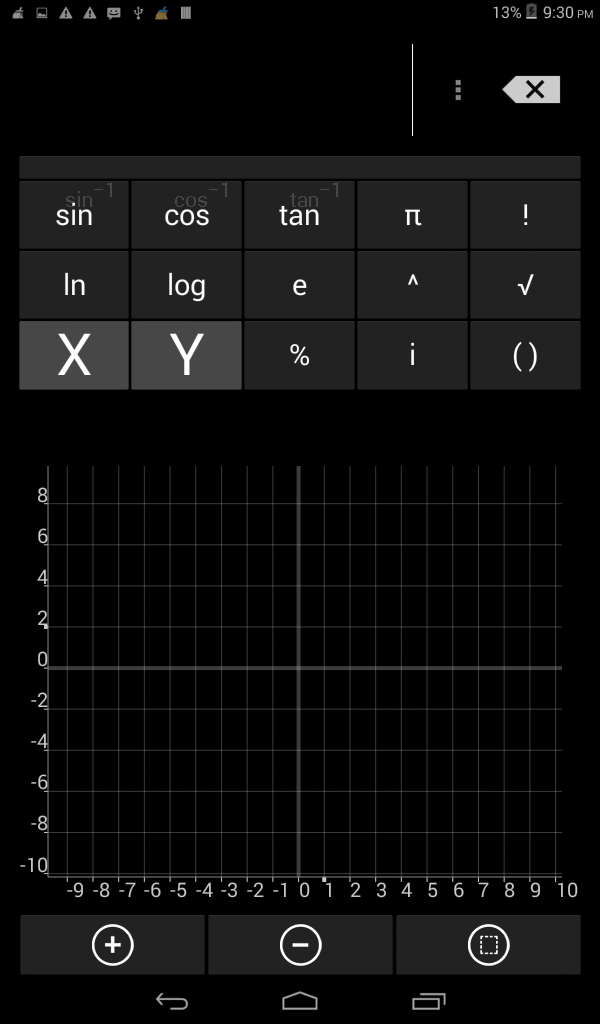Add the factorial ! operator
The height and width of the screenshot is (1024, 600).
click(526, 215)
